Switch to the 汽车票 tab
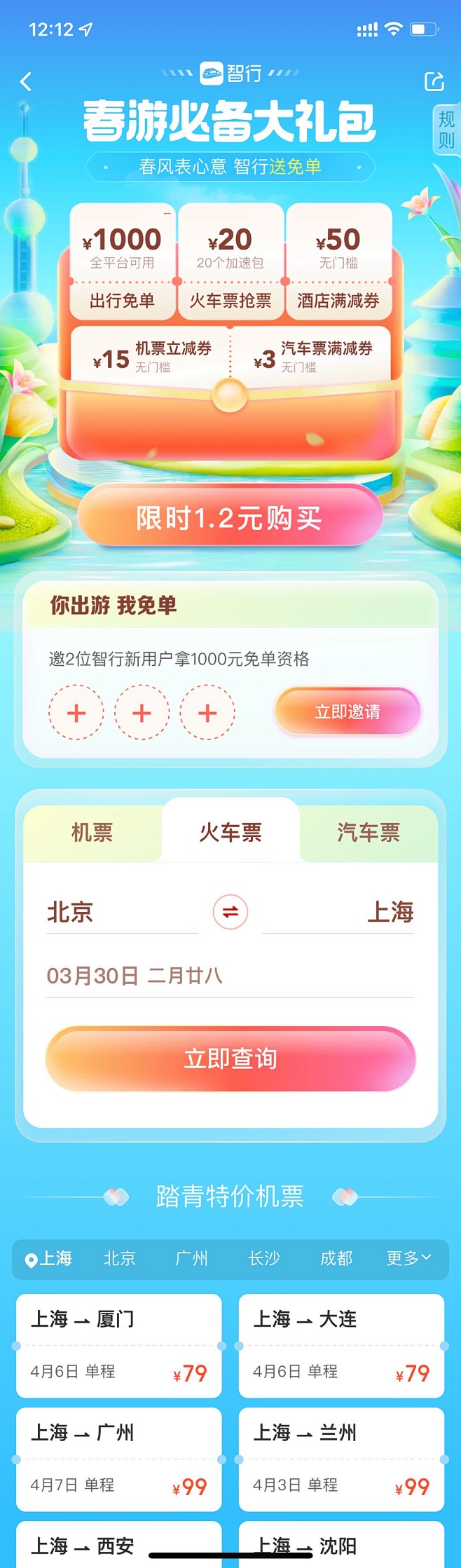The image size is (461, 1568). tap(369, 833)
